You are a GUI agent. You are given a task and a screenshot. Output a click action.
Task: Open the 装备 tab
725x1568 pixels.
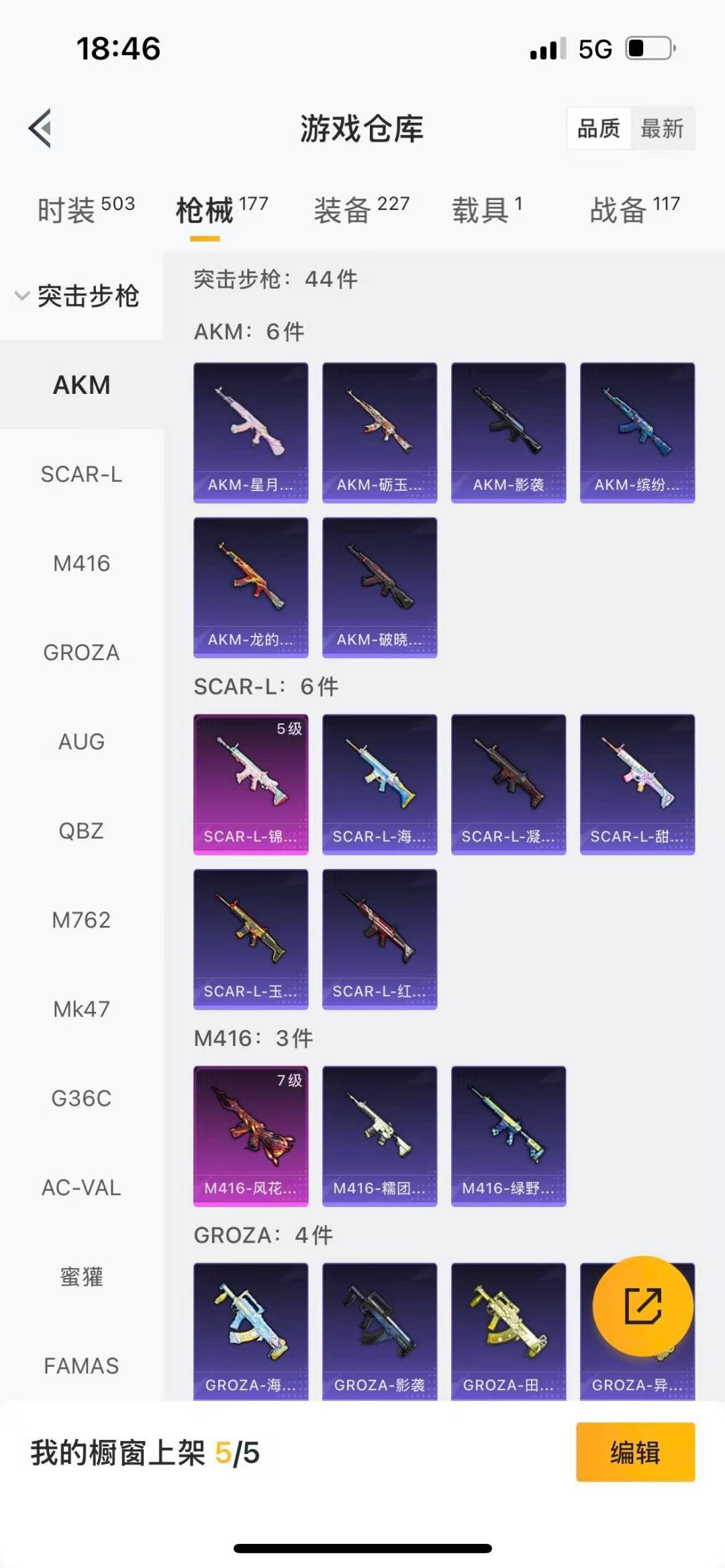pyautogui.click(x=361, y=209)
